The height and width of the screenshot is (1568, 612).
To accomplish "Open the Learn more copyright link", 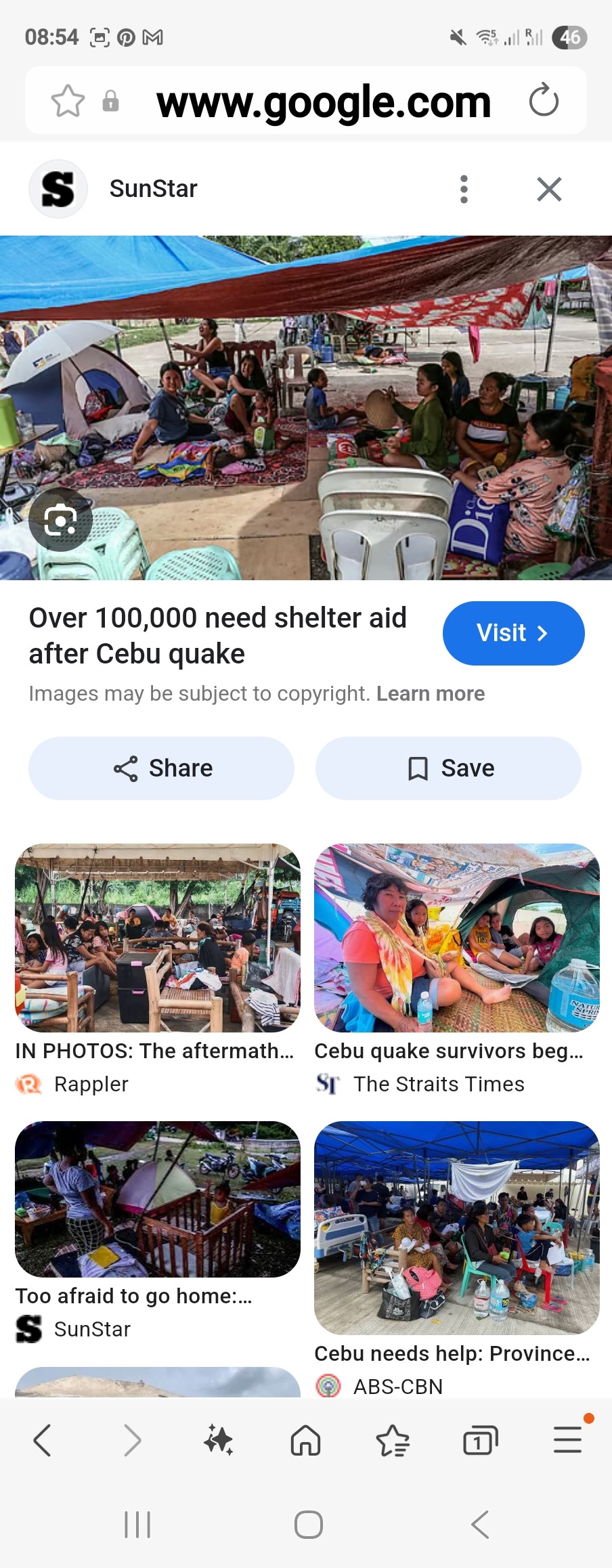I will point(431,693).
